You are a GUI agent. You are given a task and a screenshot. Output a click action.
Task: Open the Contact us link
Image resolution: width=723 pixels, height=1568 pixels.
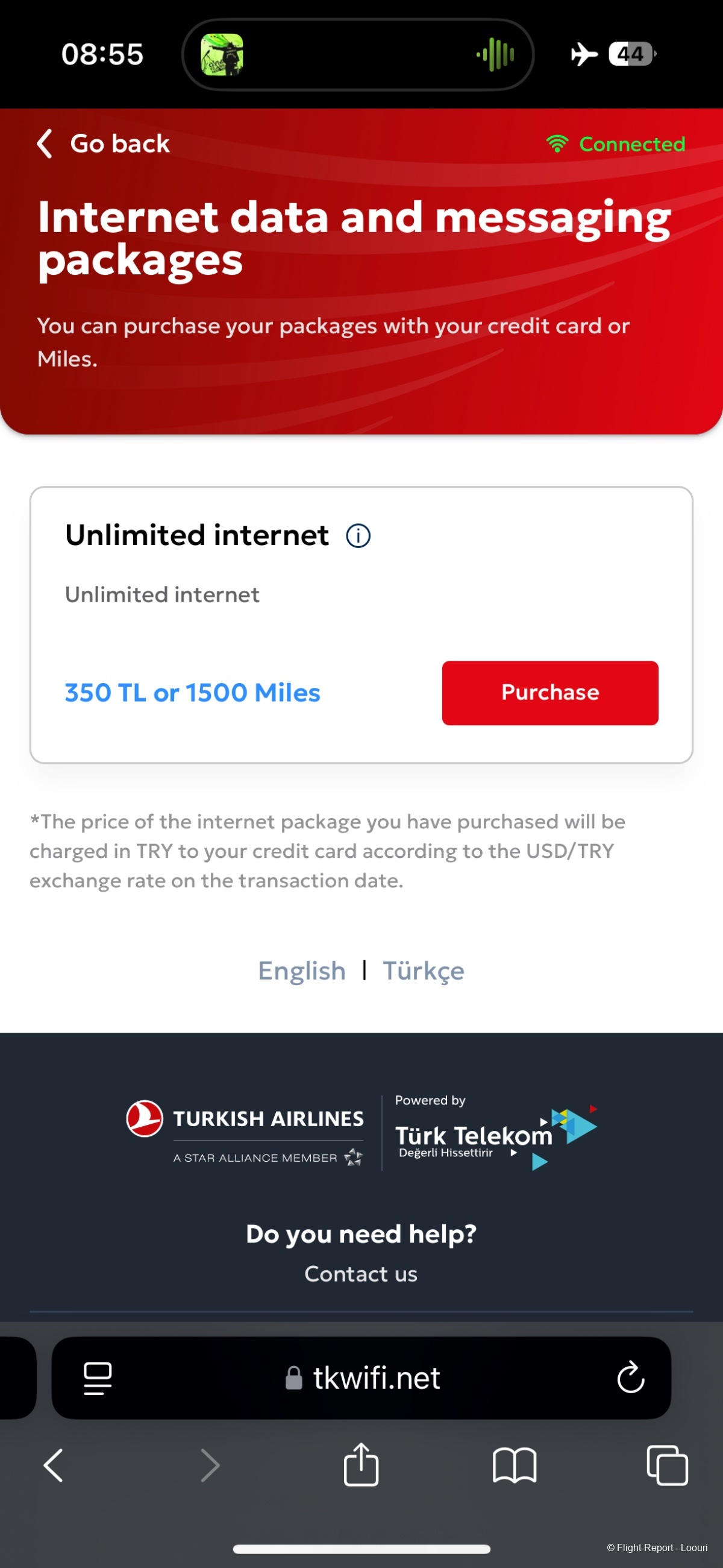click(361, 1273)
